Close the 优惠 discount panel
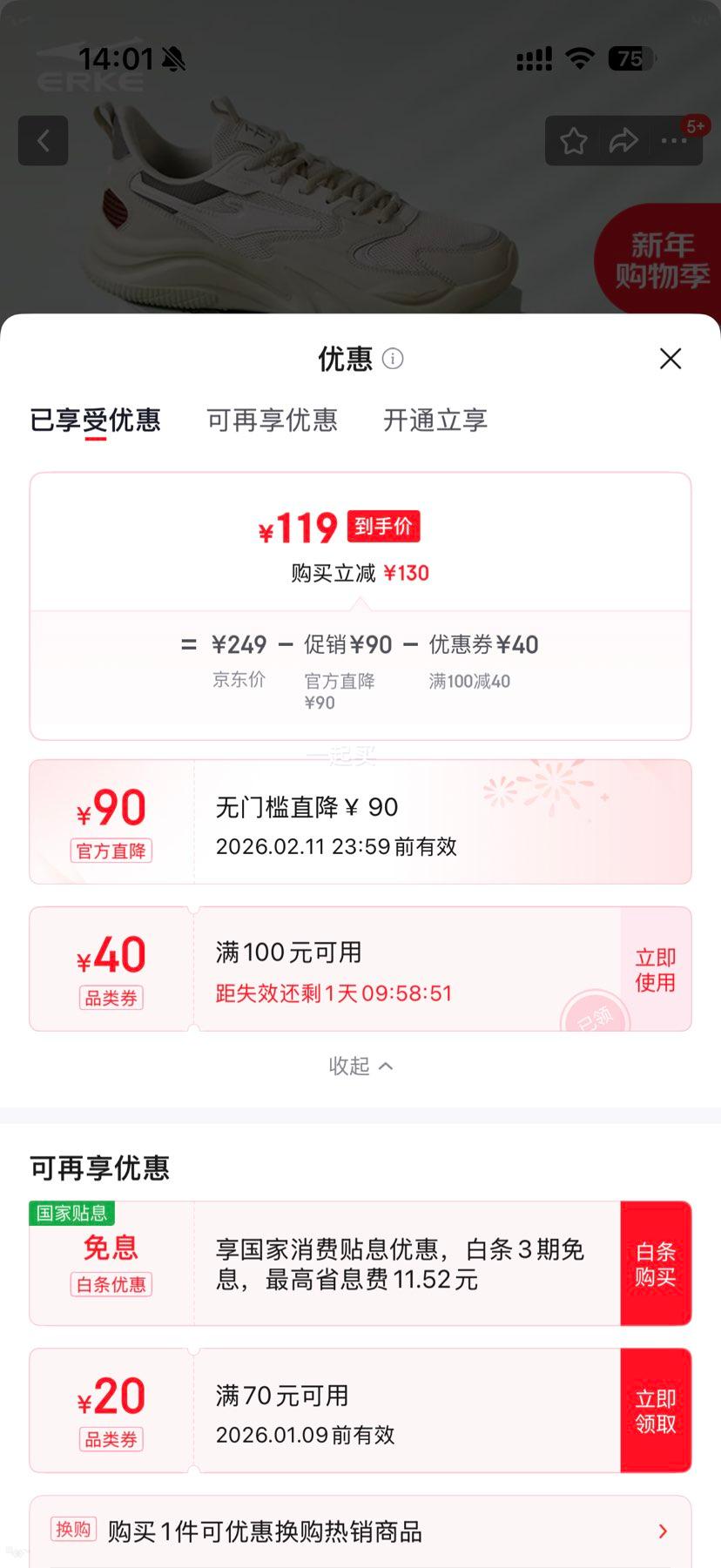The width and height of the screenshot is (721, 1568). 670,359
